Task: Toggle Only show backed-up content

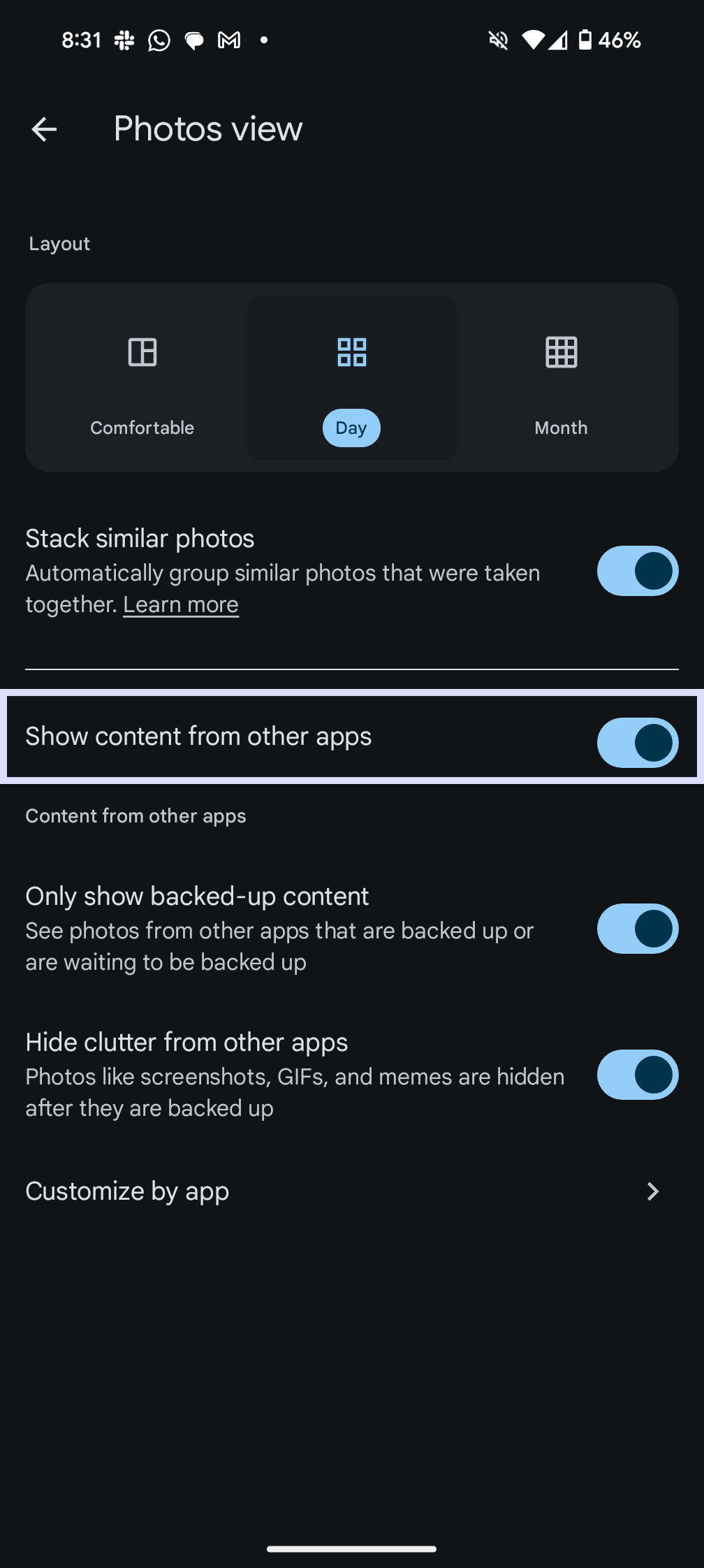Action: 637,929
